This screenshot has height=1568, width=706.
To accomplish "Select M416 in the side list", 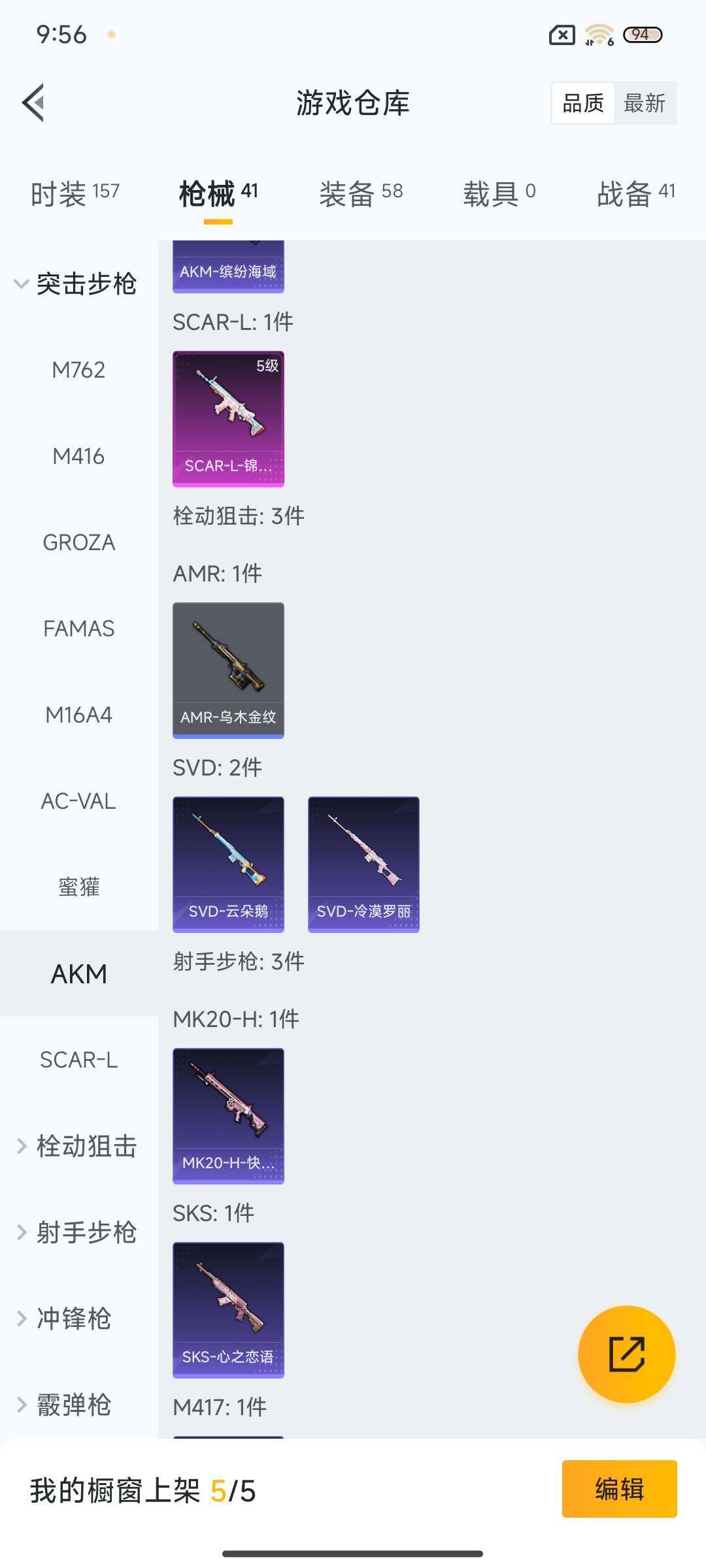I will coord(78,457).
